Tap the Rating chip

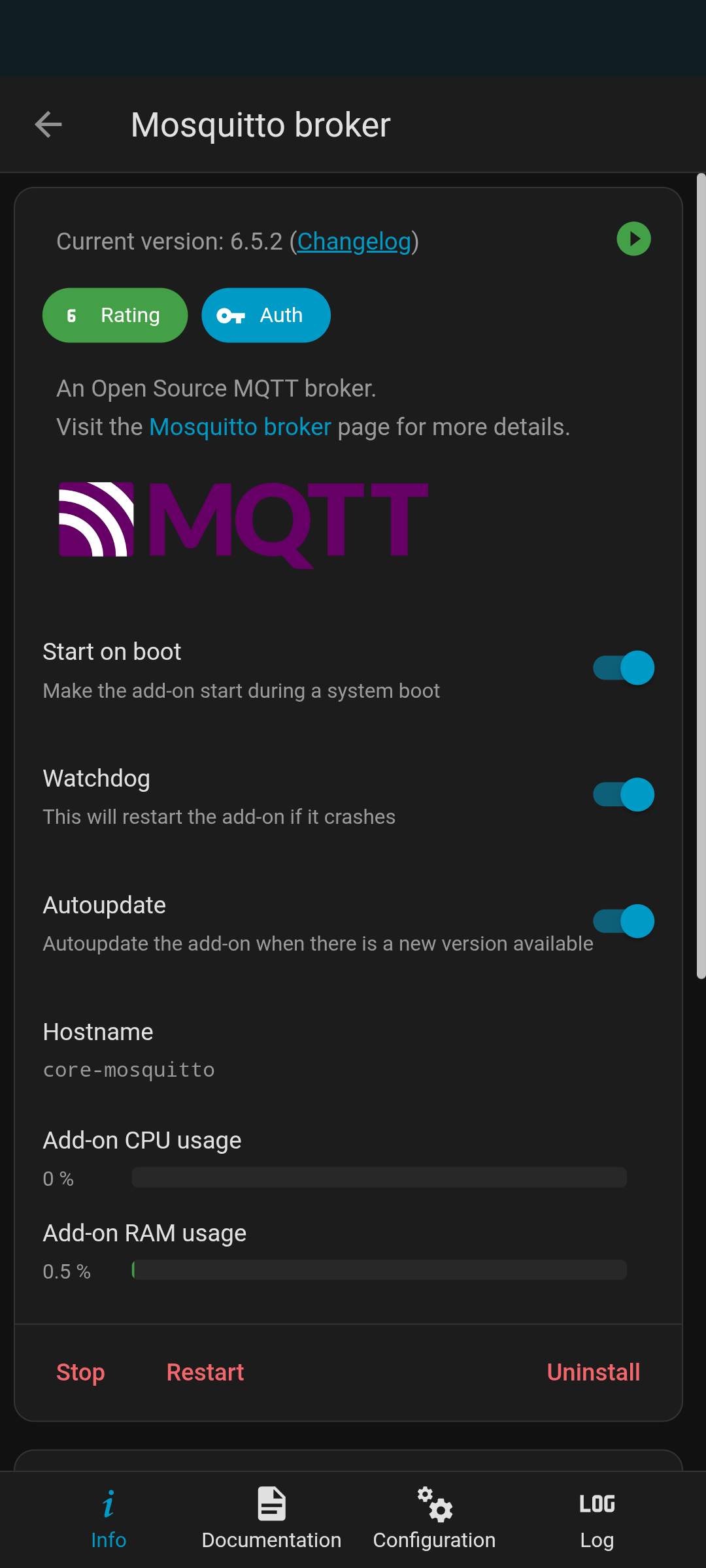(x=115, y=316)
